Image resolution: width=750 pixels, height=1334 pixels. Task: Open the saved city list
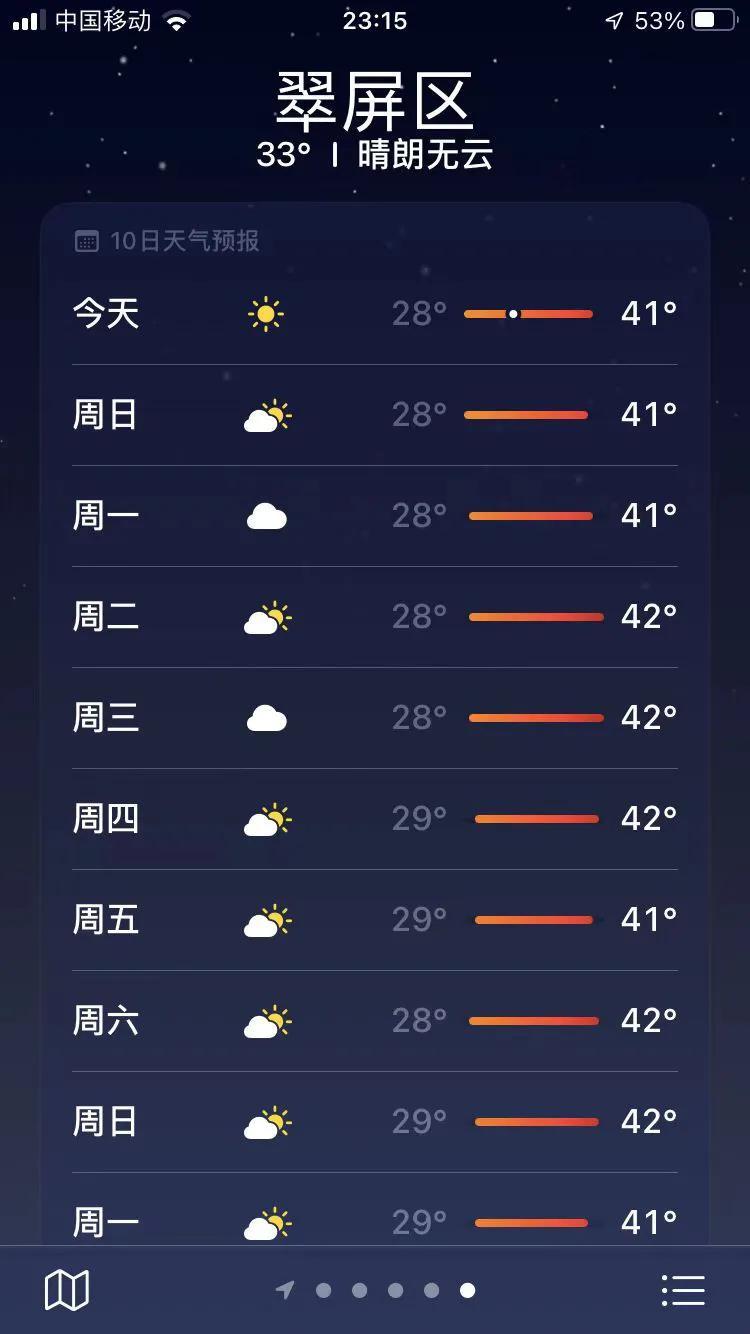click(x=683, y=1290)
